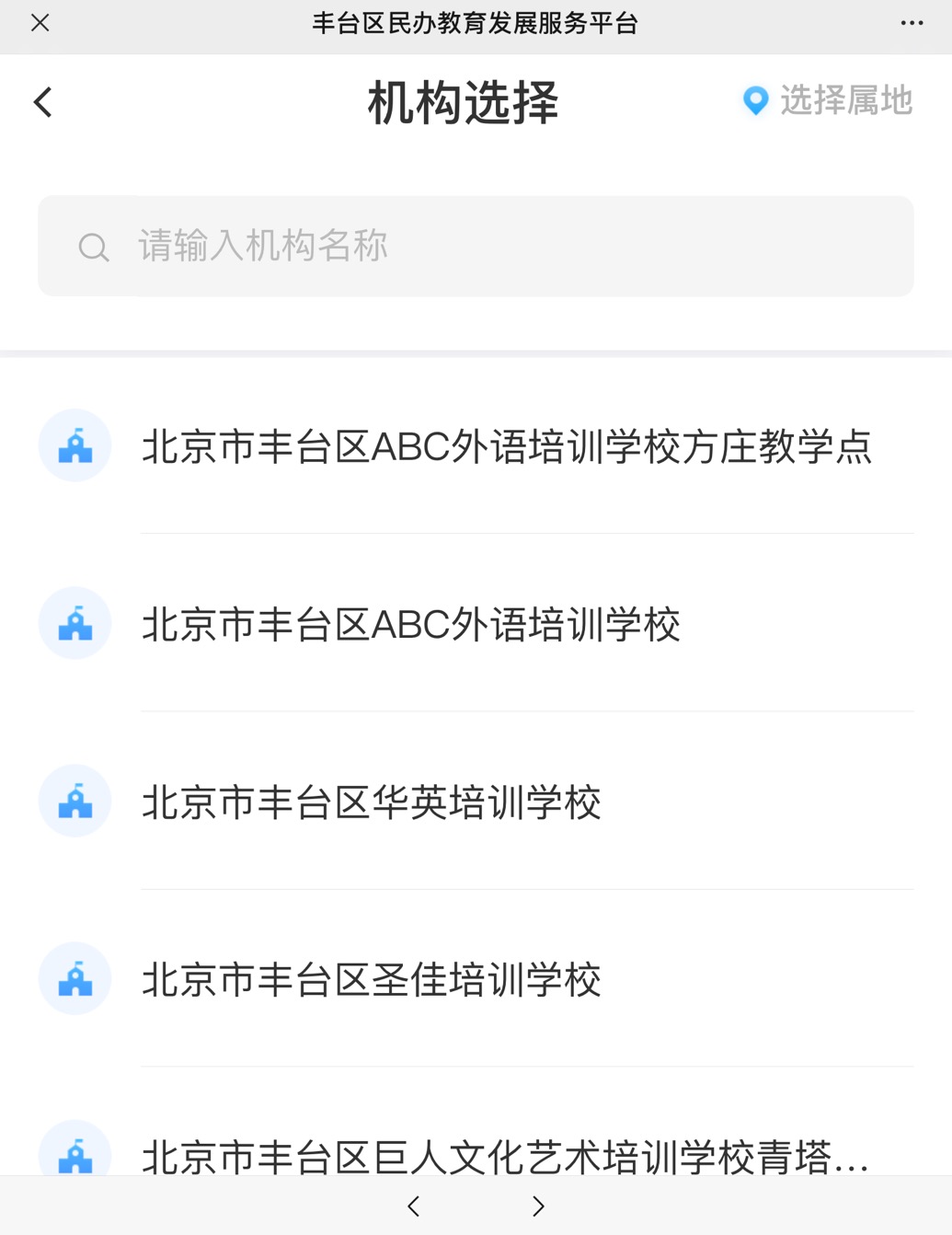The image size is (952, 1235).
Task: Click the 丰台区民办教育发展服务平台 title bar
Action: click(x=476, y=25)
